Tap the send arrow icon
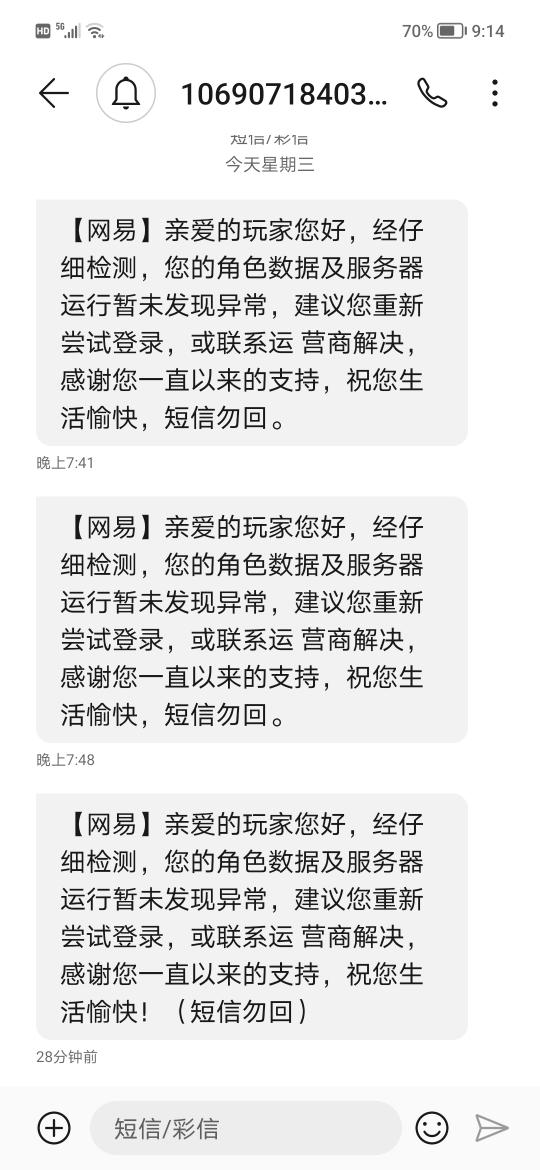Viewport: 540px width, 1170px height. pos(492,1127)
